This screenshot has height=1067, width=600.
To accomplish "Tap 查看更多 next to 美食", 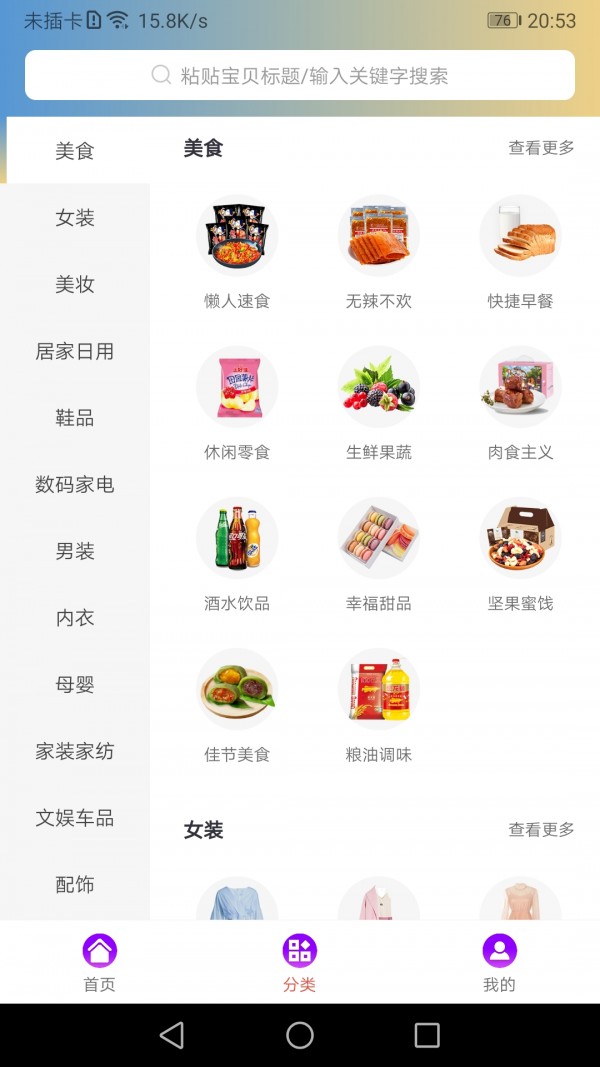I will point(541,148).
